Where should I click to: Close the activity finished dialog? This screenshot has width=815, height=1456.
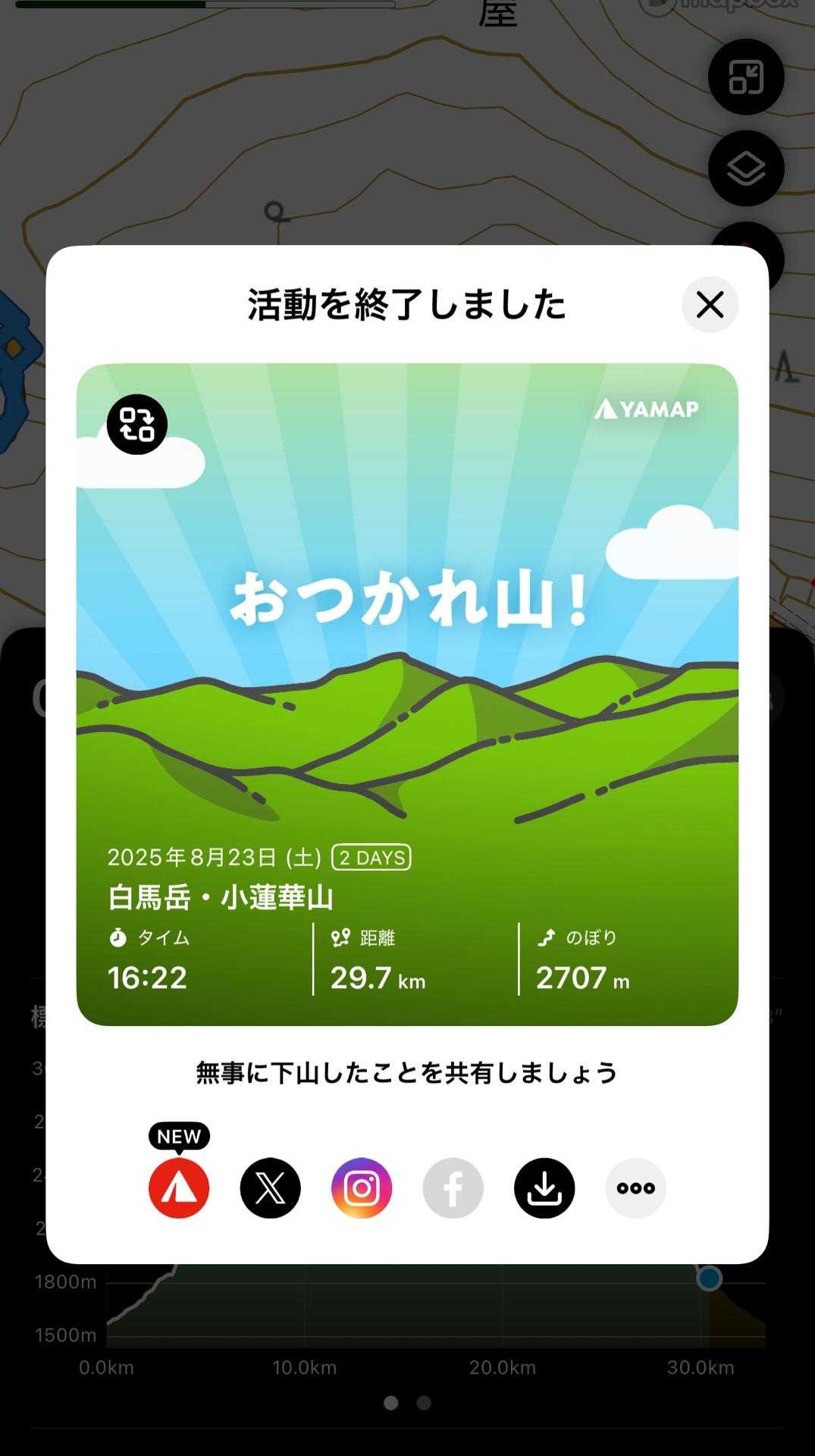710,305
